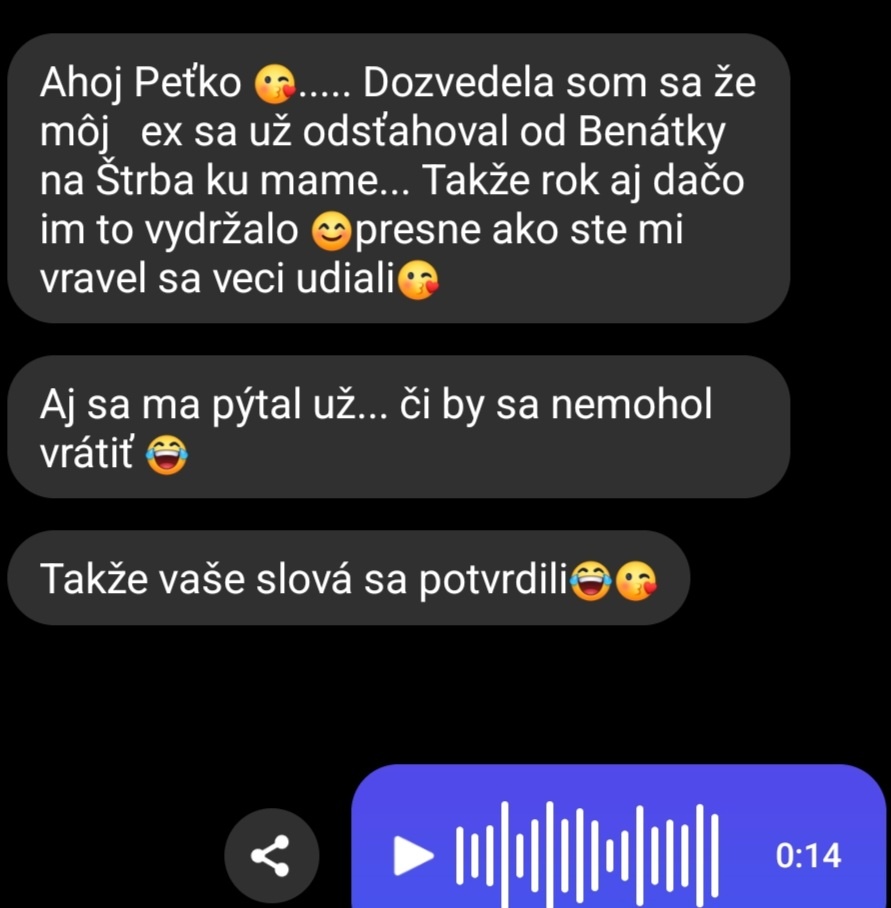Play the voice message recording

tap(411, 855)
